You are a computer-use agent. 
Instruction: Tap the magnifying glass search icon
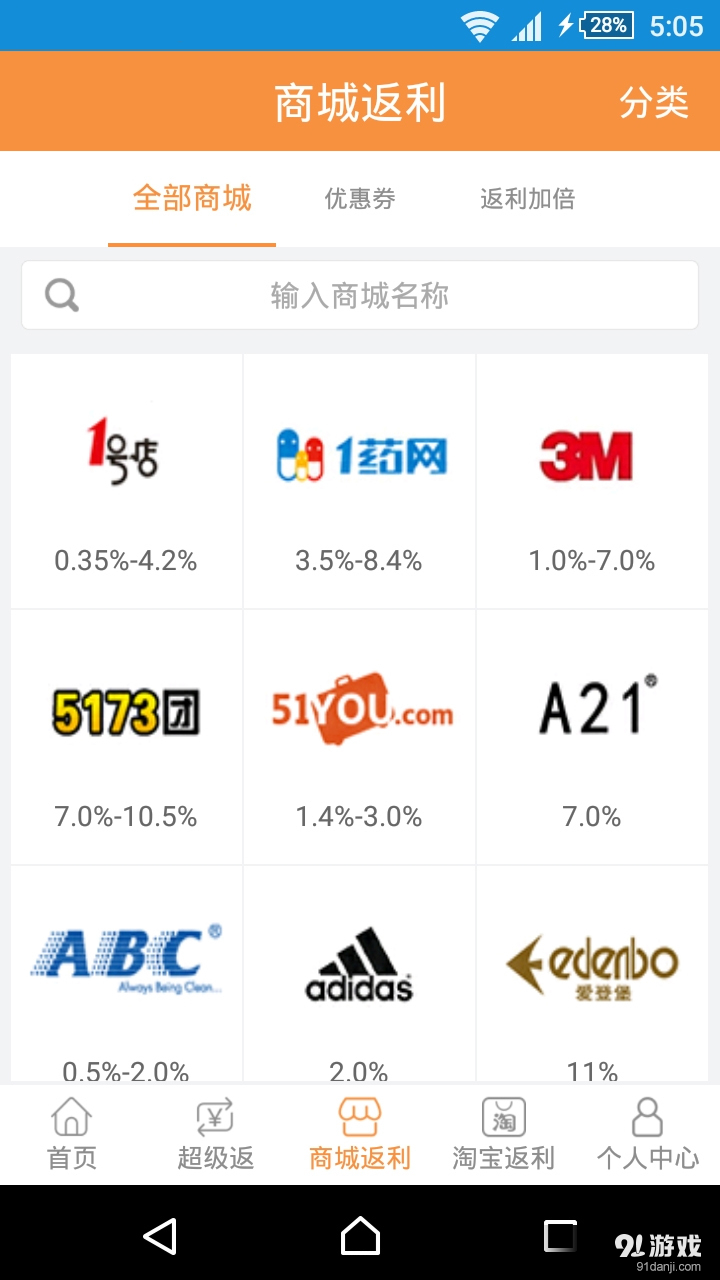coord(61,295)
